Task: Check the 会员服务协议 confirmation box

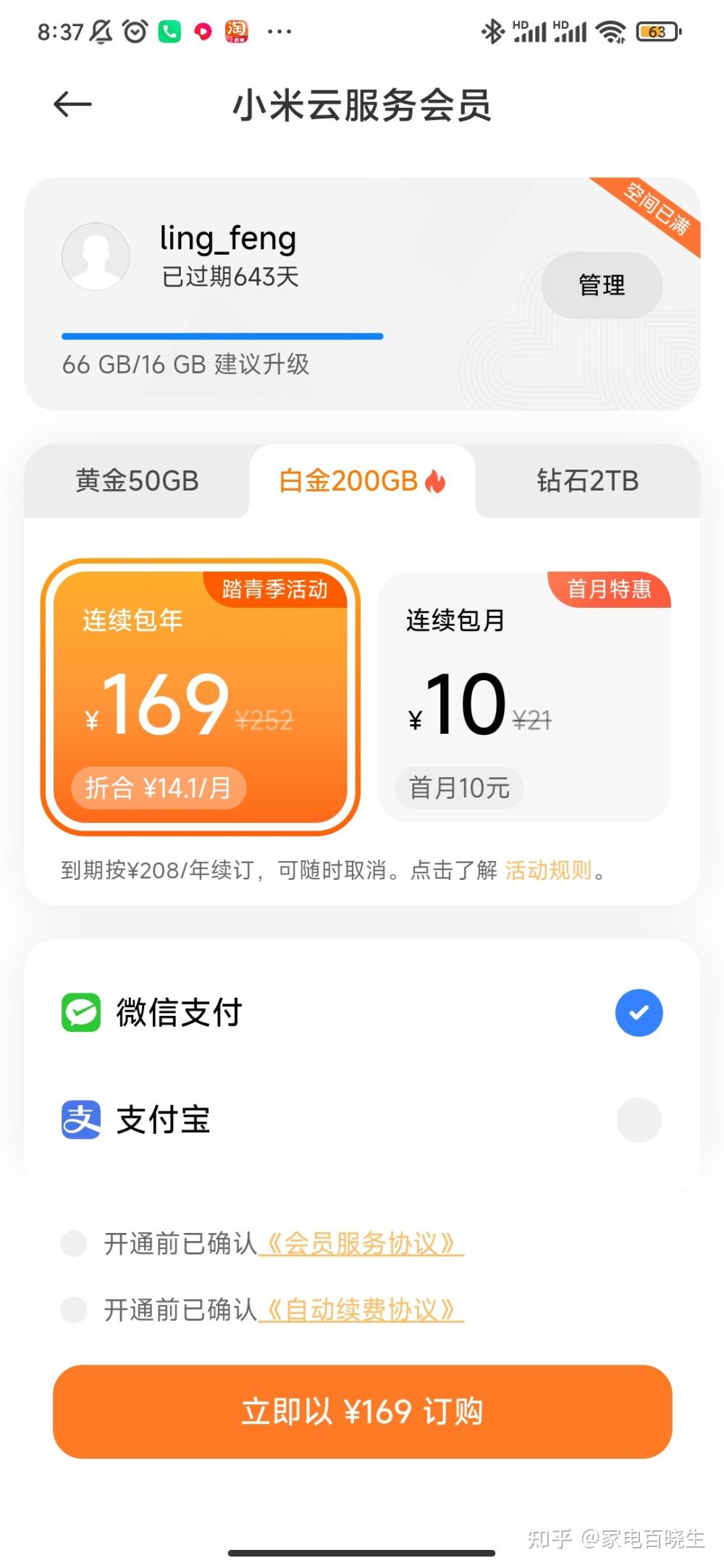Action: click(74, 1244)
